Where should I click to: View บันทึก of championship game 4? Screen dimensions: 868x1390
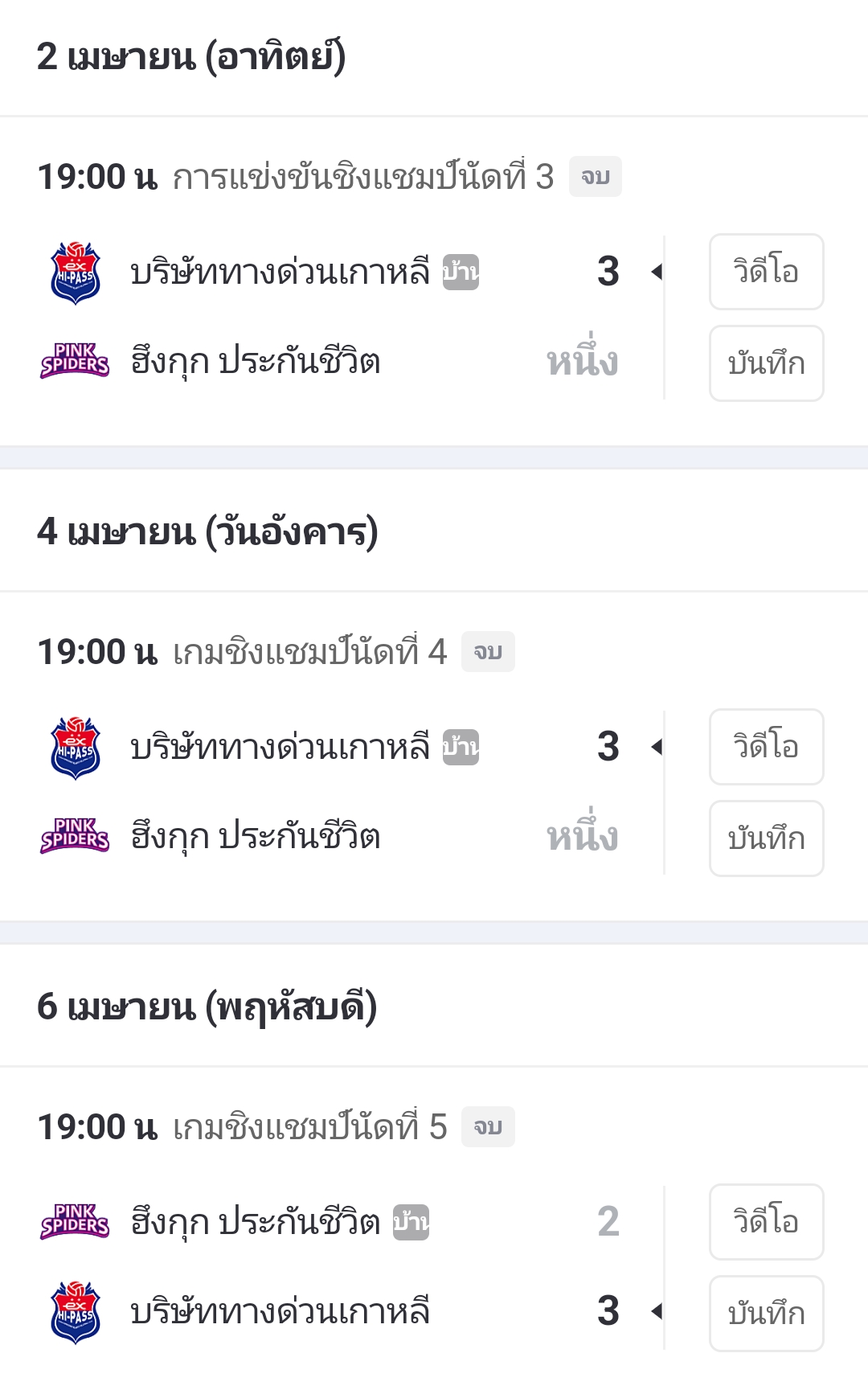[x=766, y=839]
